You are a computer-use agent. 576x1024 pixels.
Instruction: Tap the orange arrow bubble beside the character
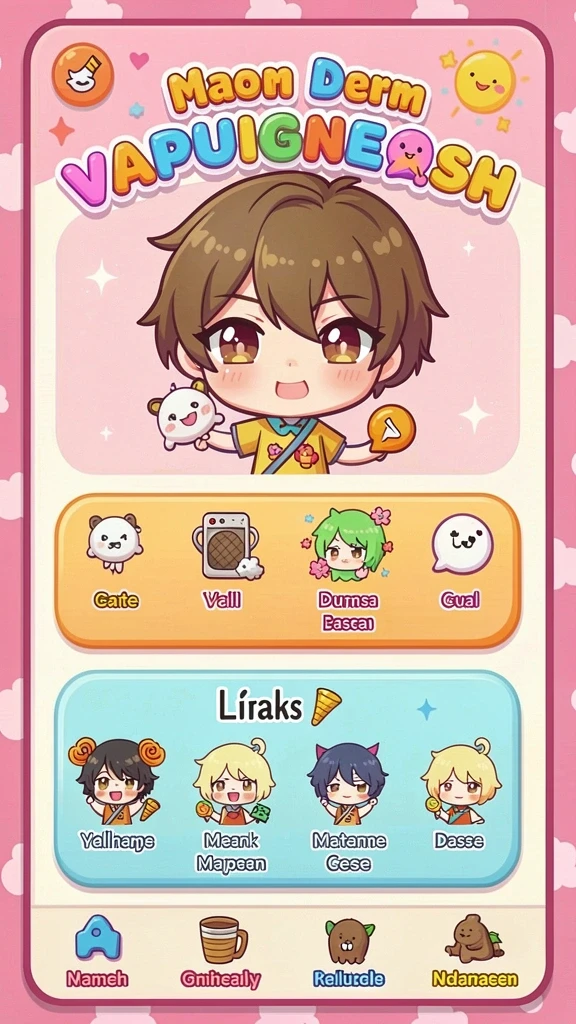pyautogui.click(x=392, y=428)
